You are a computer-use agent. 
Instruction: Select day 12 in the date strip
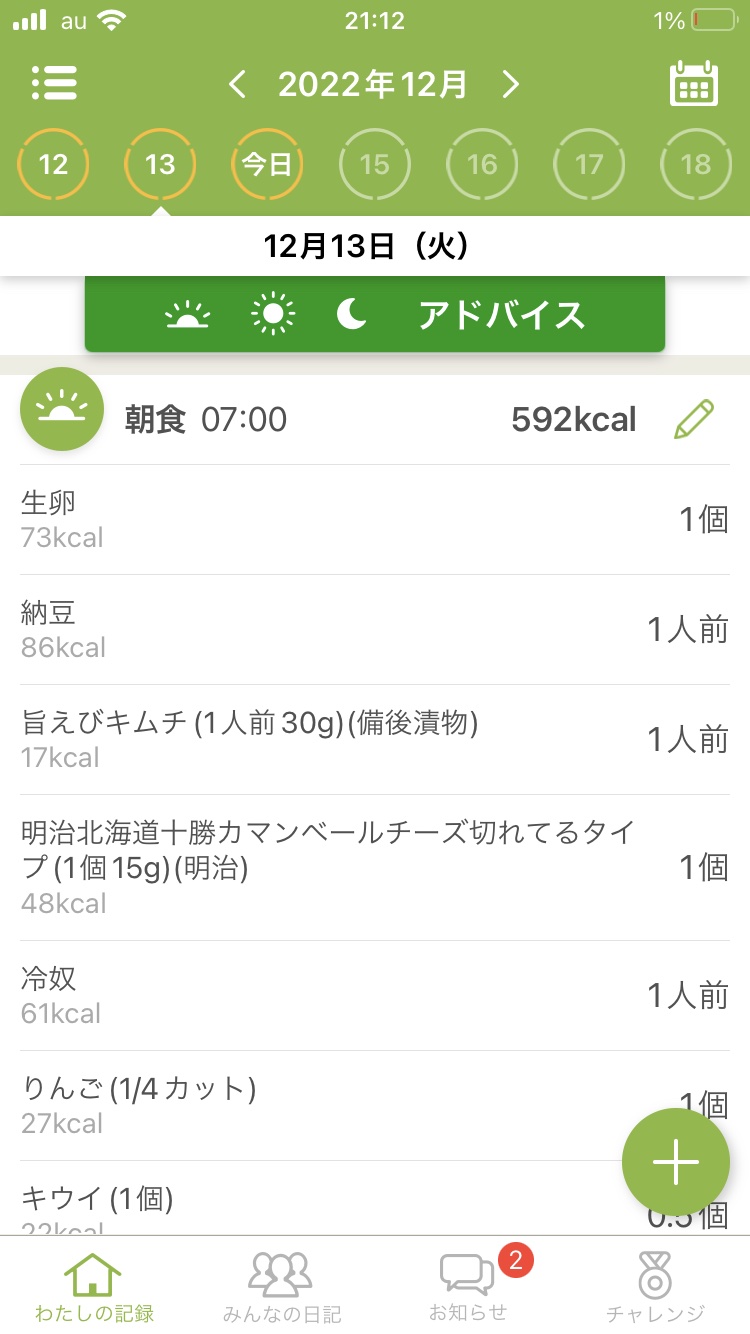(x=53, y=164)
